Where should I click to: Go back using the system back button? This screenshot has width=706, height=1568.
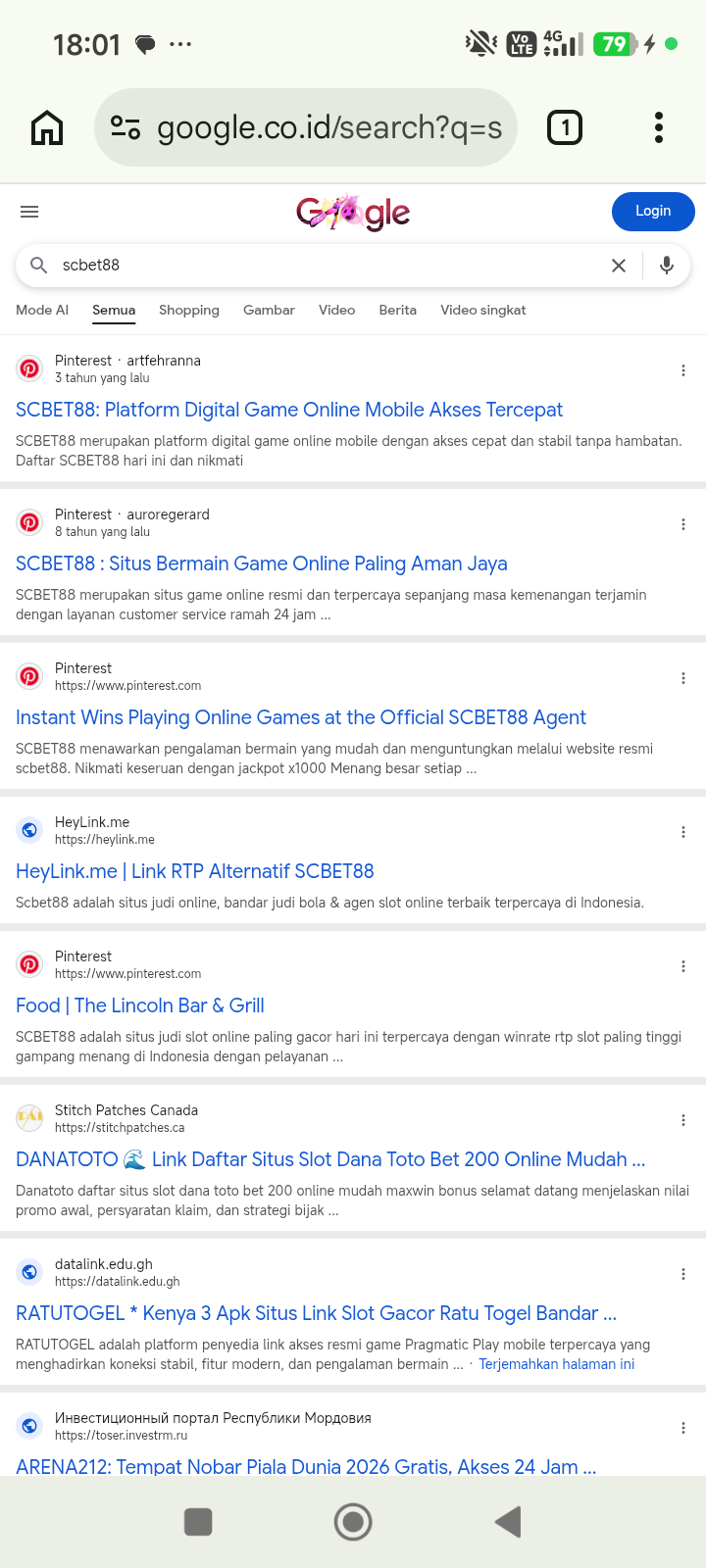tap(508, 1522)
